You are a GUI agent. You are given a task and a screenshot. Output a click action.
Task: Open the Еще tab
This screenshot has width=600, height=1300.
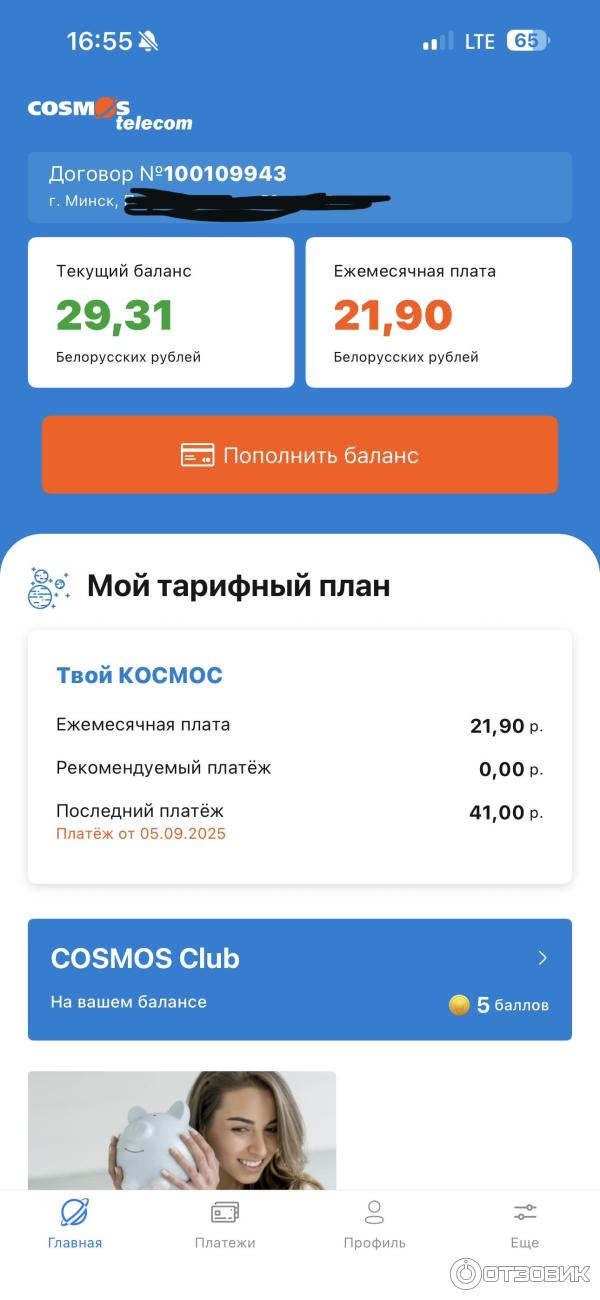(x=524, y=1225)
